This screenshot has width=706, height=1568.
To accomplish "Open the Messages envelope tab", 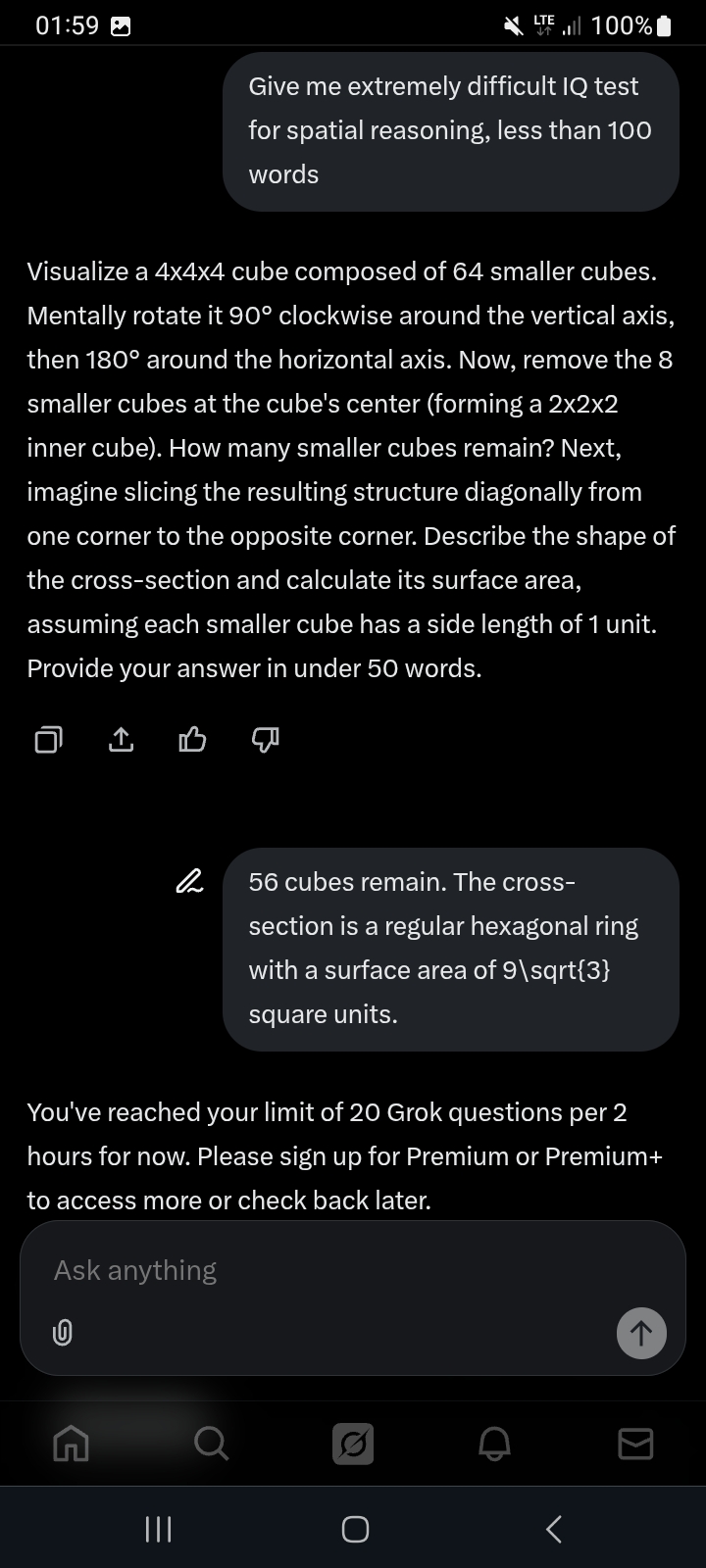I will click(635, 1444).
